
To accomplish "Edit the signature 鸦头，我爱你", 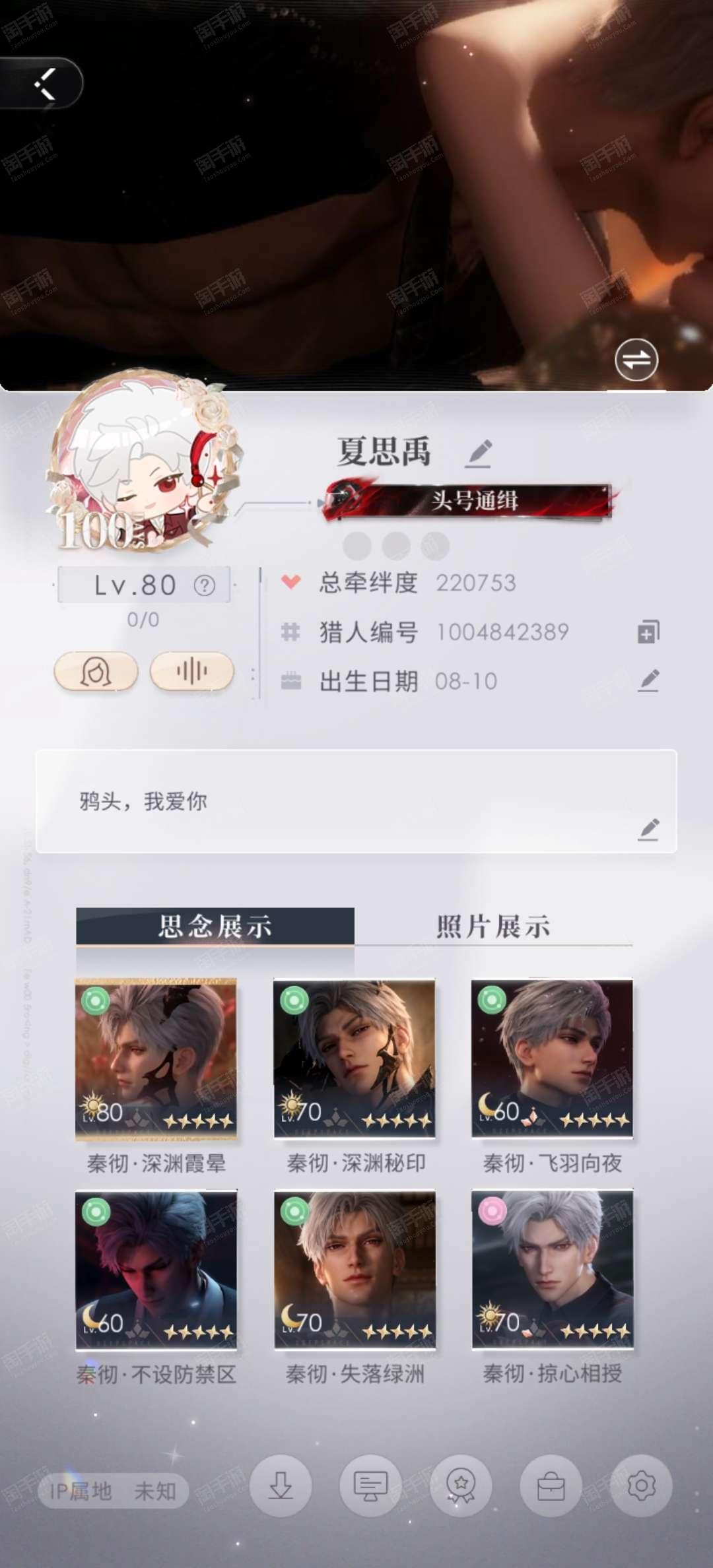I will 648,830.
